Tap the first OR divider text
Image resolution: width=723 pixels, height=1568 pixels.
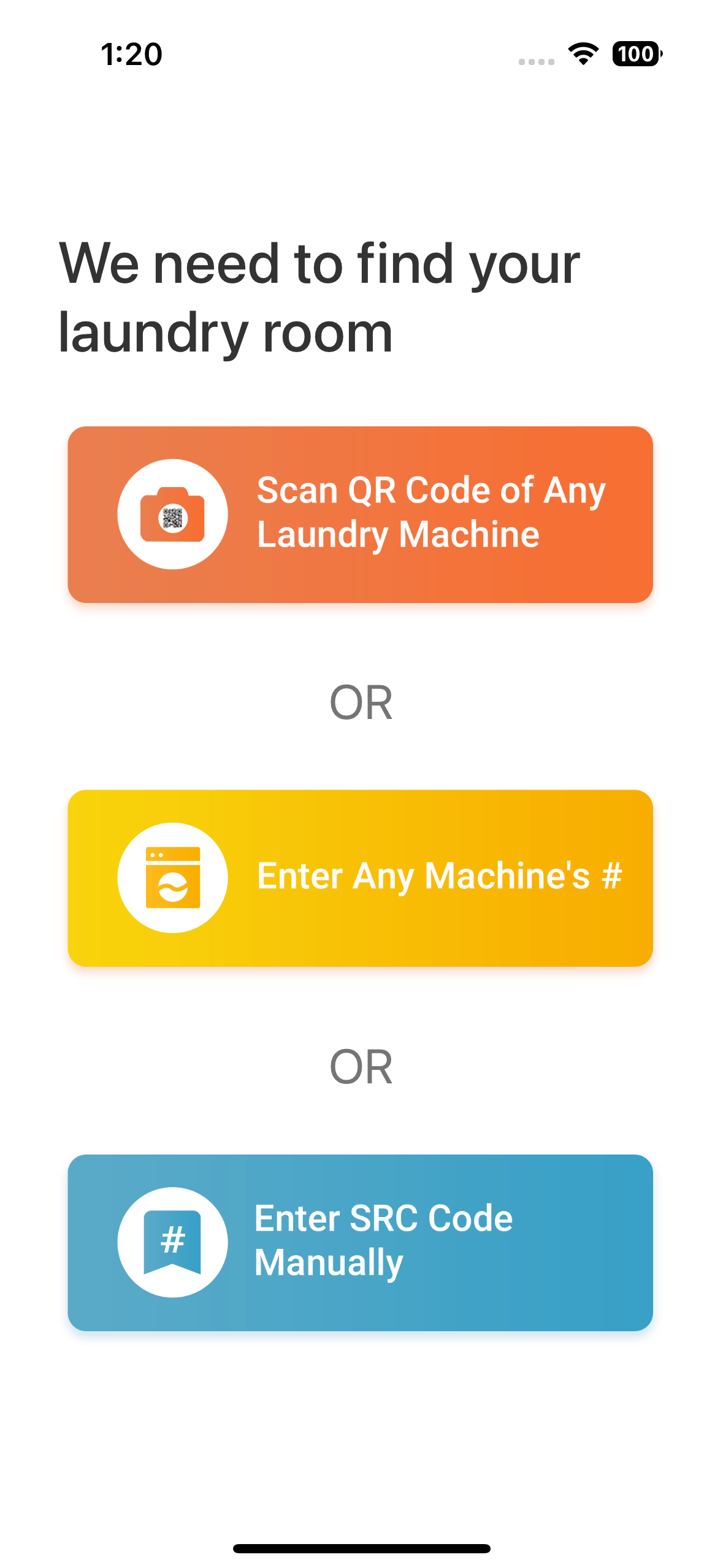[361, 702]
